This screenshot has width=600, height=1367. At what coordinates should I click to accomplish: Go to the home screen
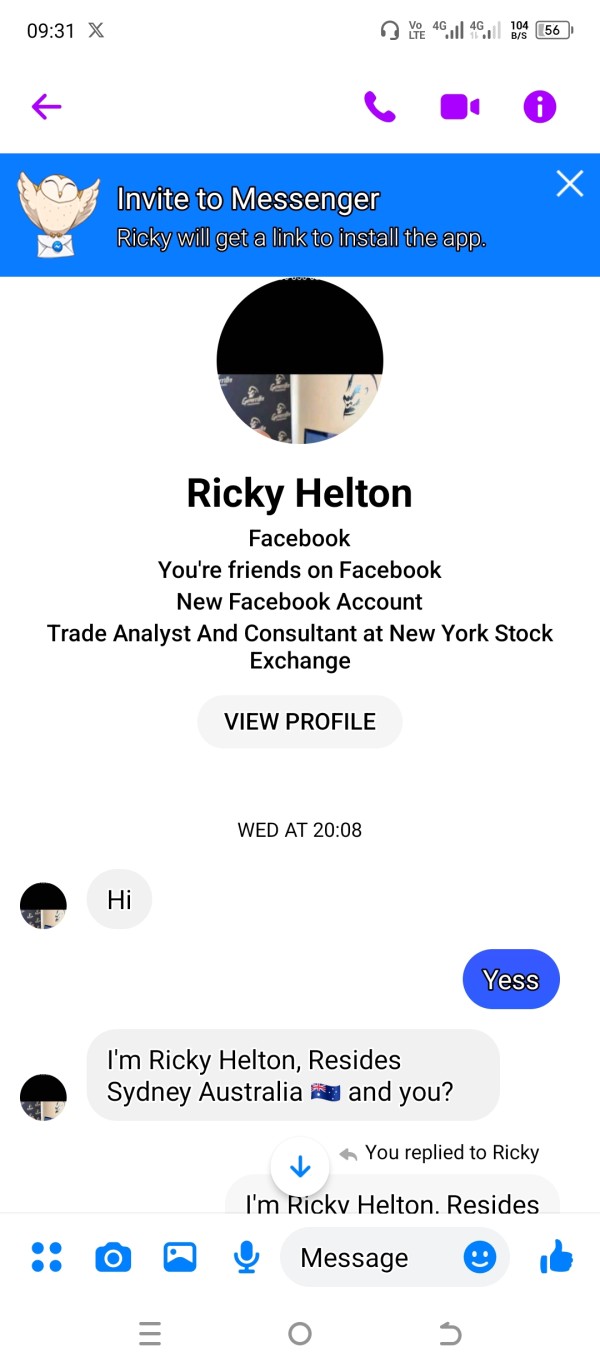[x=300, y=1333]
